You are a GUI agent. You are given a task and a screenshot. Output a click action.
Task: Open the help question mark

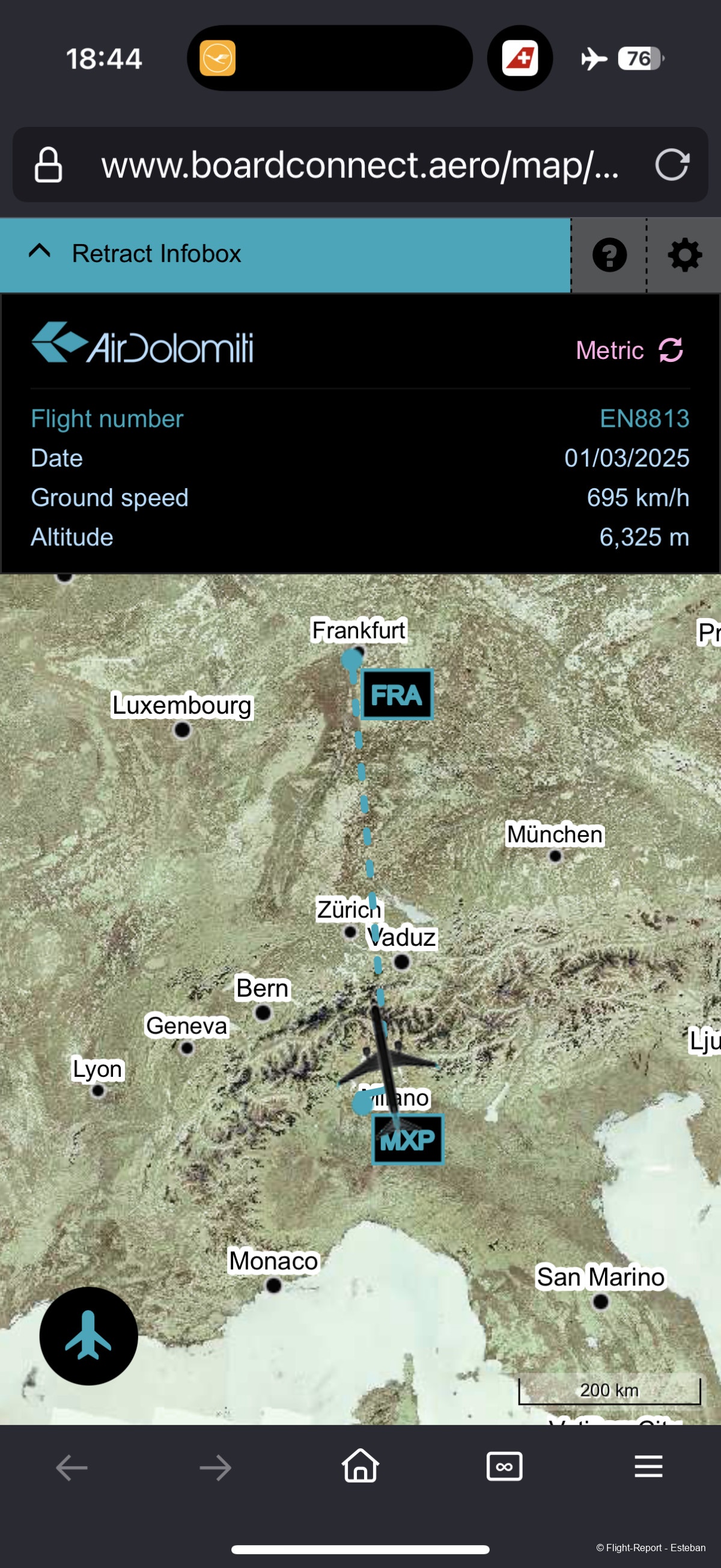click(x=609, y=255)
